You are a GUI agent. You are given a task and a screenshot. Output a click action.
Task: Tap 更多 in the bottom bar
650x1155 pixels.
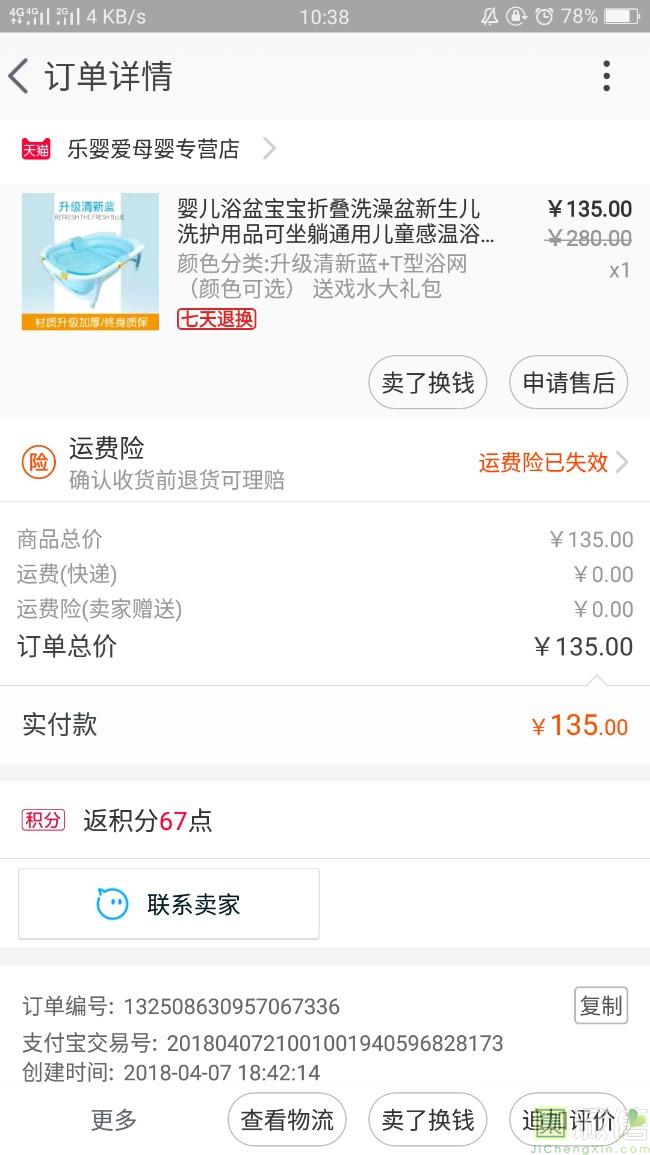tap(114, 1120)
